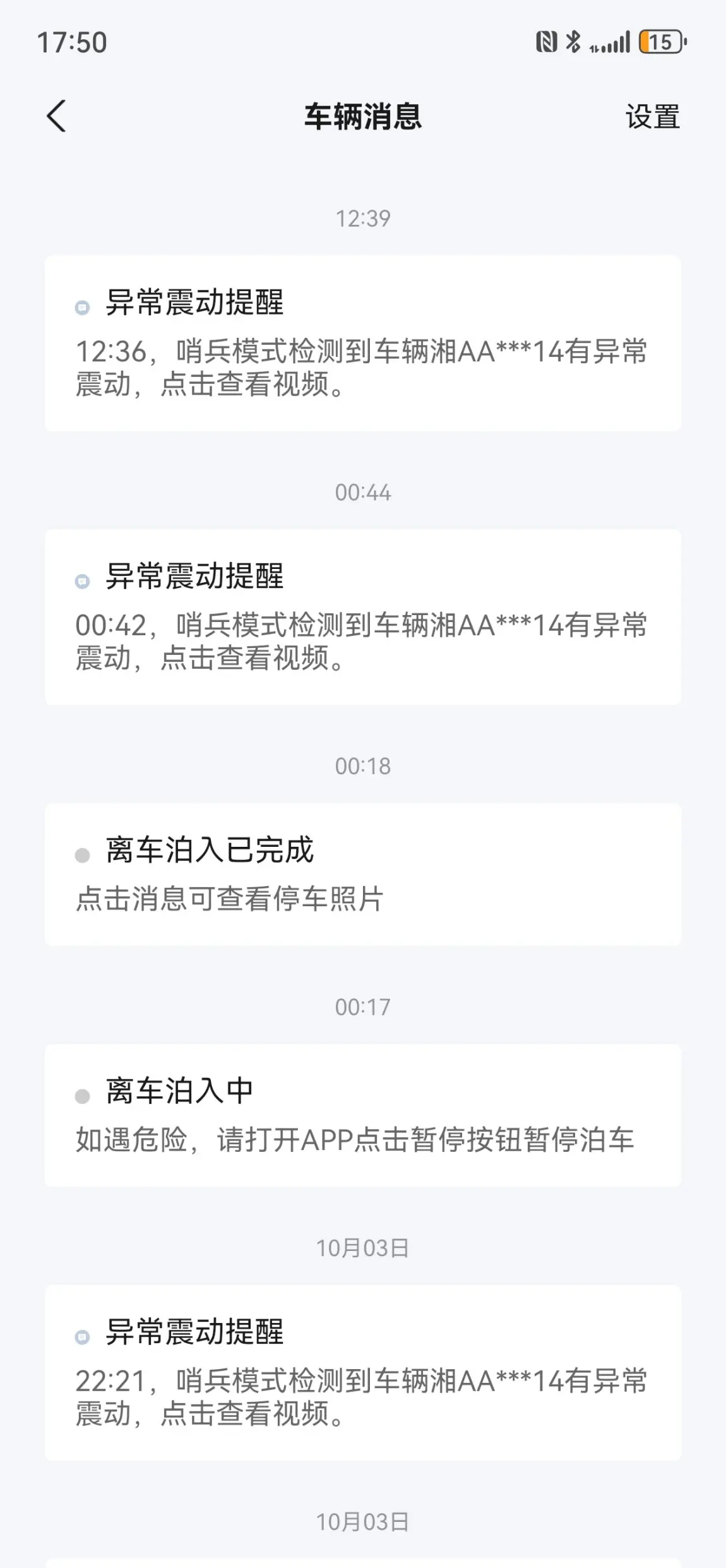Go back from the 车辆消息 page
The image size is (726, 1568).
(56, 116)
